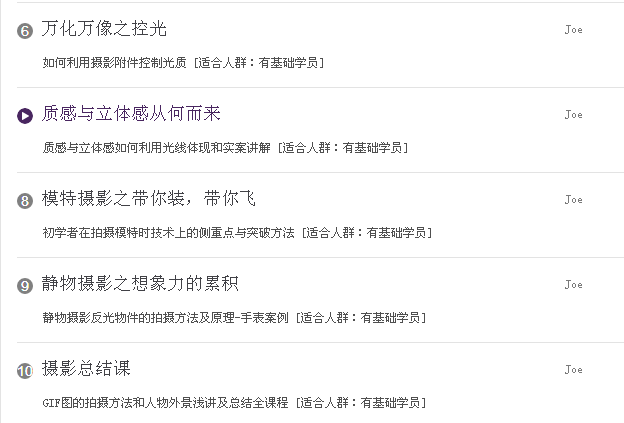Play lesson 质感与立体感从何而来
This screenshot has width=624, height=423.
(25, 115)
